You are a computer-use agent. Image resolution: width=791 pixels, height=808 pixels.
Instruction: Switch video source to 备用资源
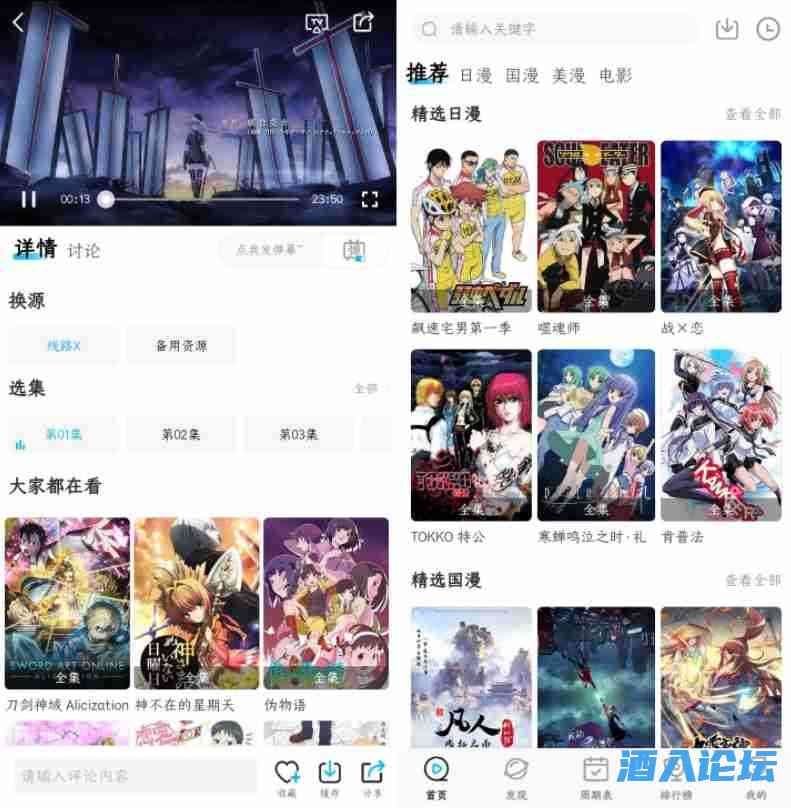click(180, 345)
